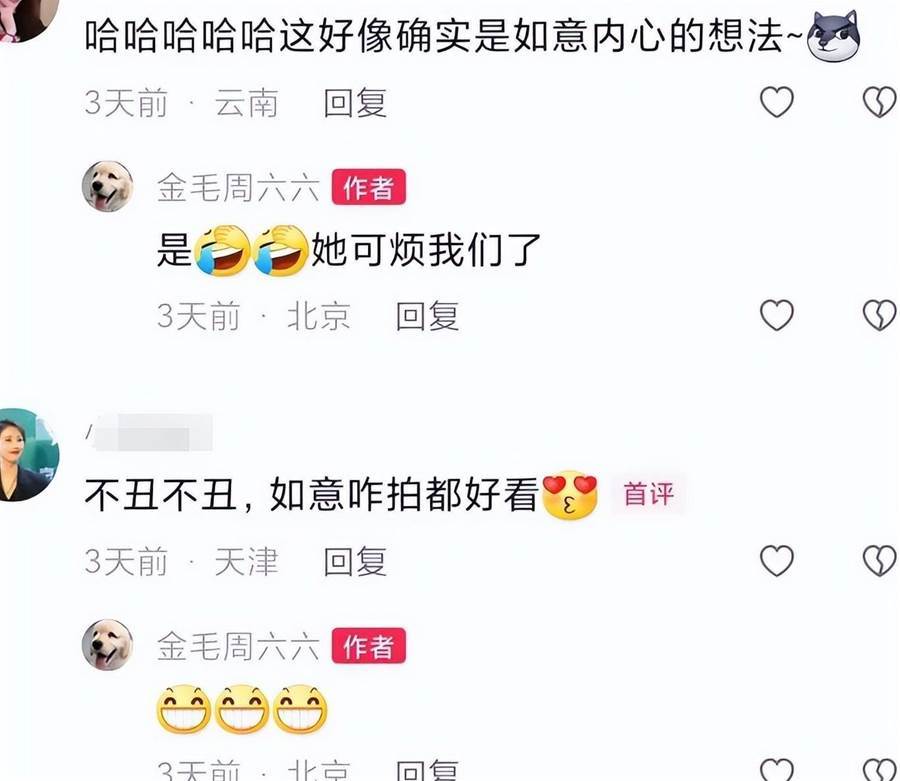Dislike the author's reply 她可烦我们了
The width and height of the screenshot is (900, 781).
[x=879, y=315]
